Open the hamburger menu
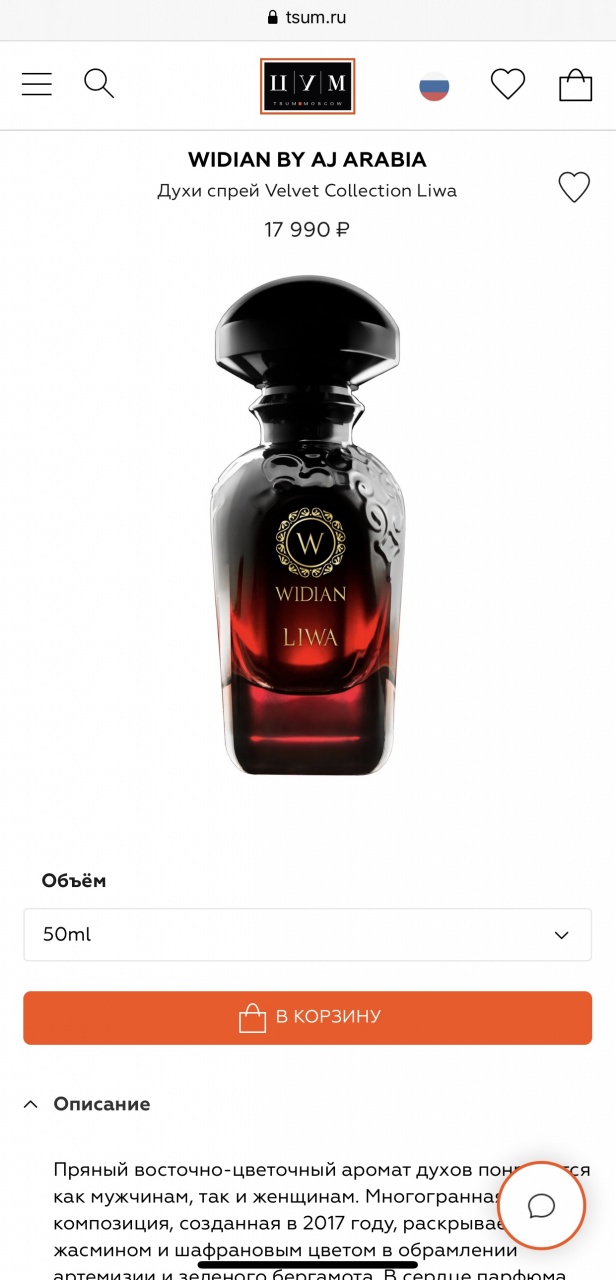The image size is (616, 1280). 37,84
